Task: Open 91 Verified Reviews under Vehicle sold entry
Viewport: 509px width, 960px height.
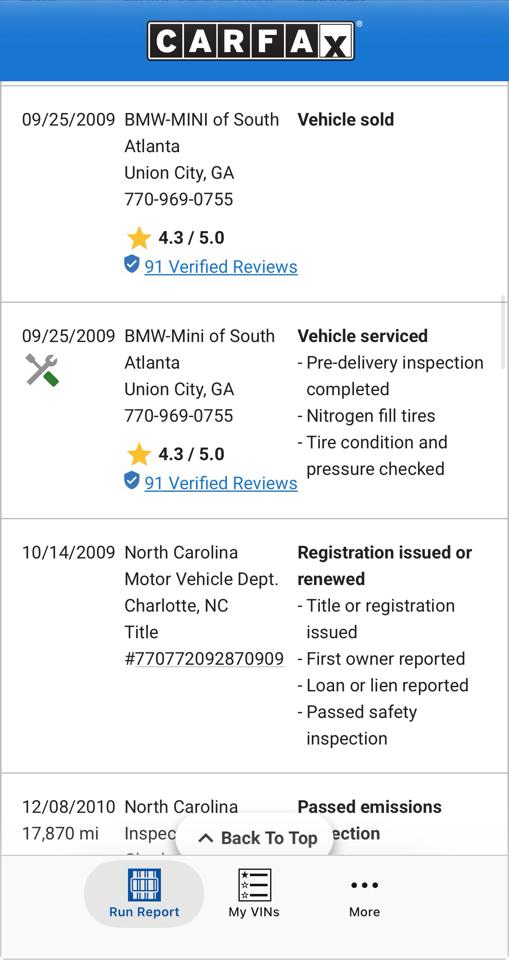Action: pyautogui.click(x=221, y=266)
